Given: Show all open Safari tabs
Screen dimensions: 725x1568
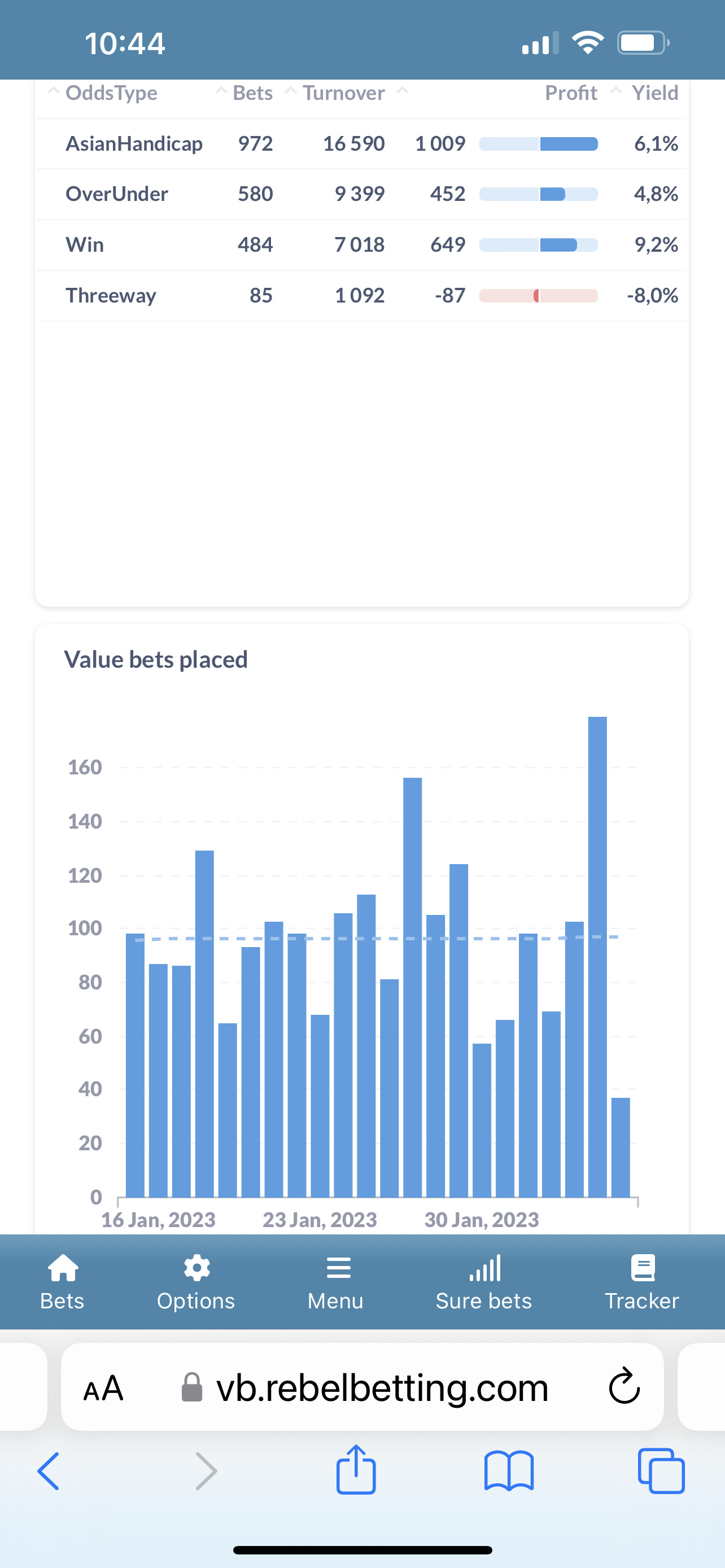Looking at the screenshot, I should pos(661,1471).
